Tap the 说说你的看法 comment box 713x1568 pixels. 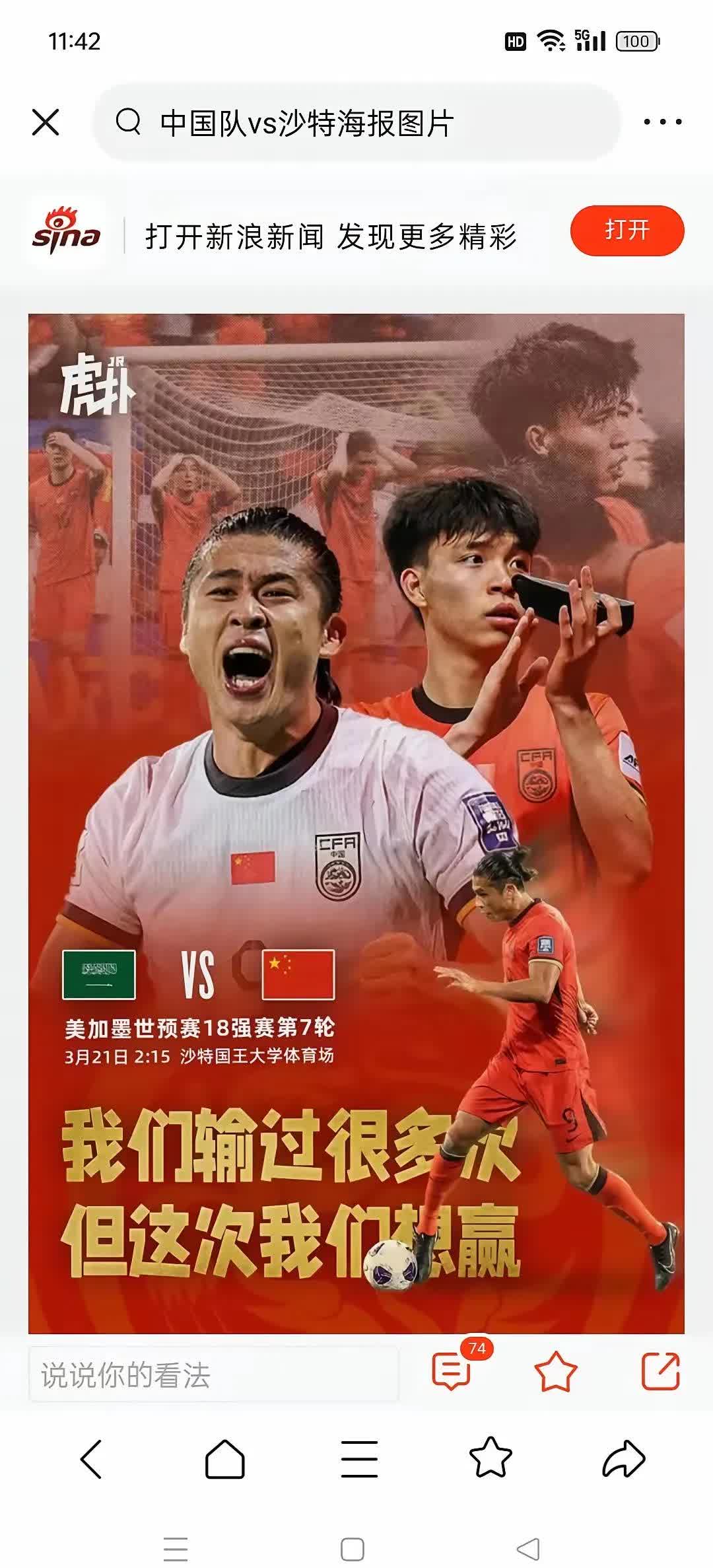tap(213, 1375)
